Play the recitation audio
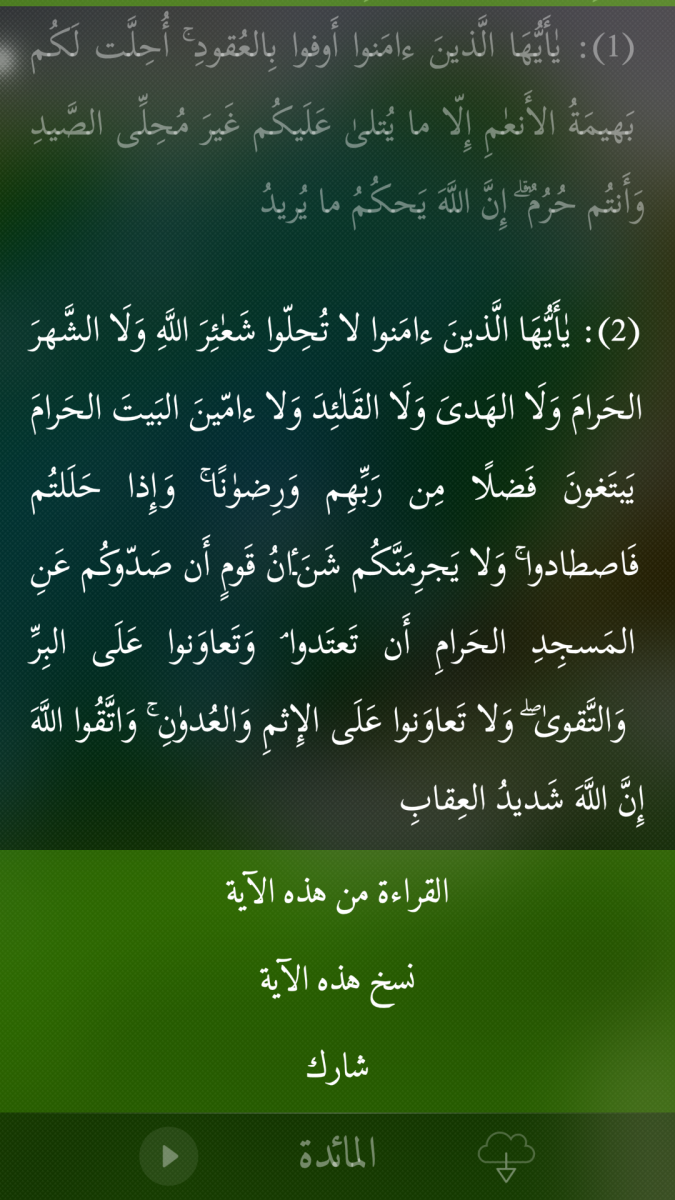 click(168, 1156)
